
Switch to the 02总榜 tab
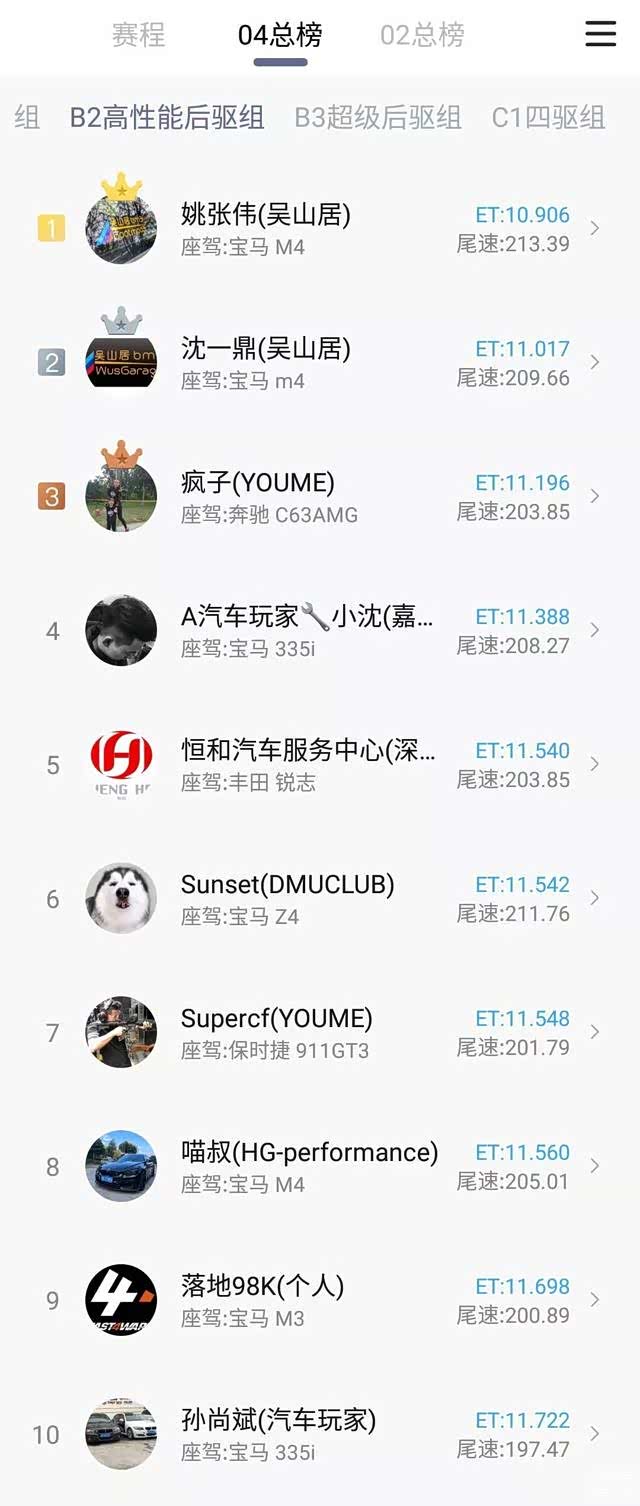422,35
